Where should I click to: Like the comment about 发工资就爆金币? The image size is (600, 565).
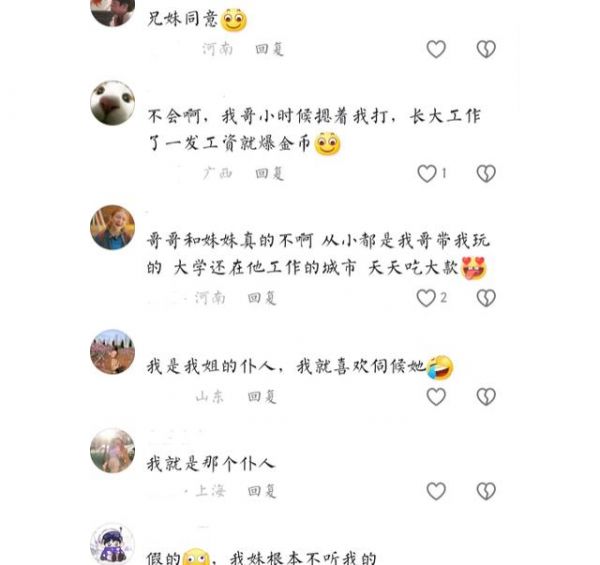click(x=428, y=173)
